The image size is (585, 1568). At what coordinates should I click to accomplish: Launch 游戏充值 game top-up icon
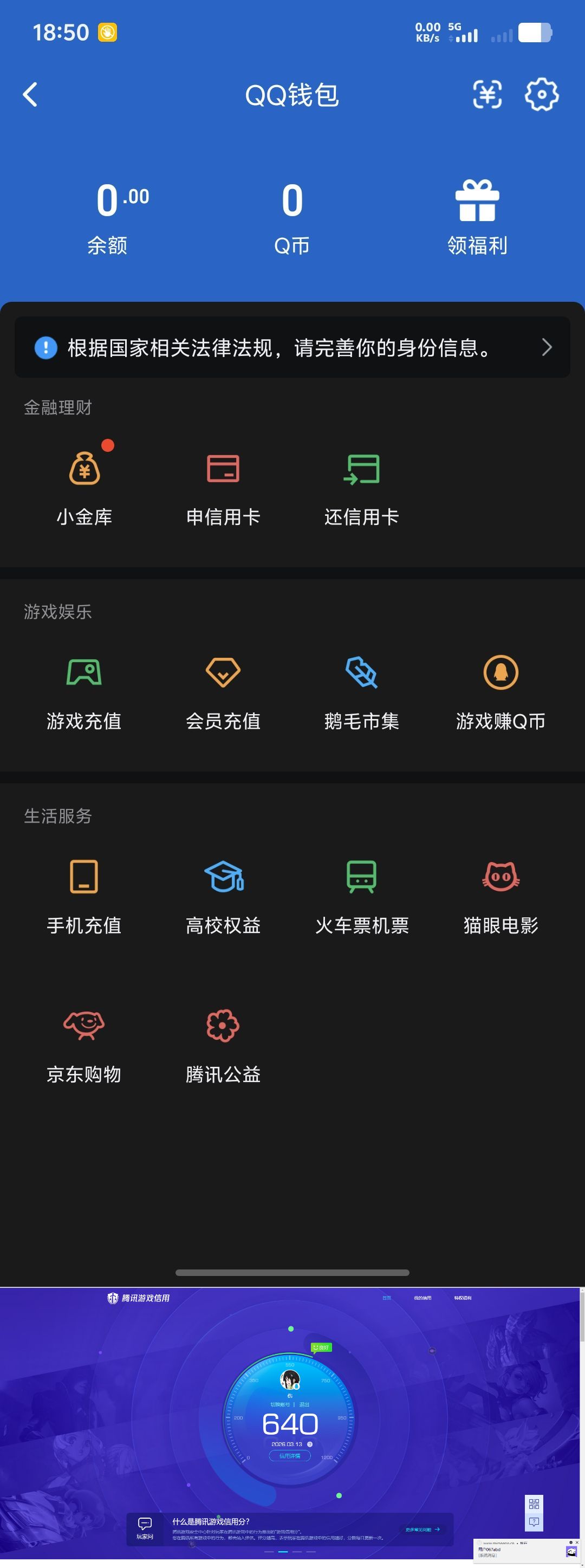pyautogui.click(x=84, y=672)
